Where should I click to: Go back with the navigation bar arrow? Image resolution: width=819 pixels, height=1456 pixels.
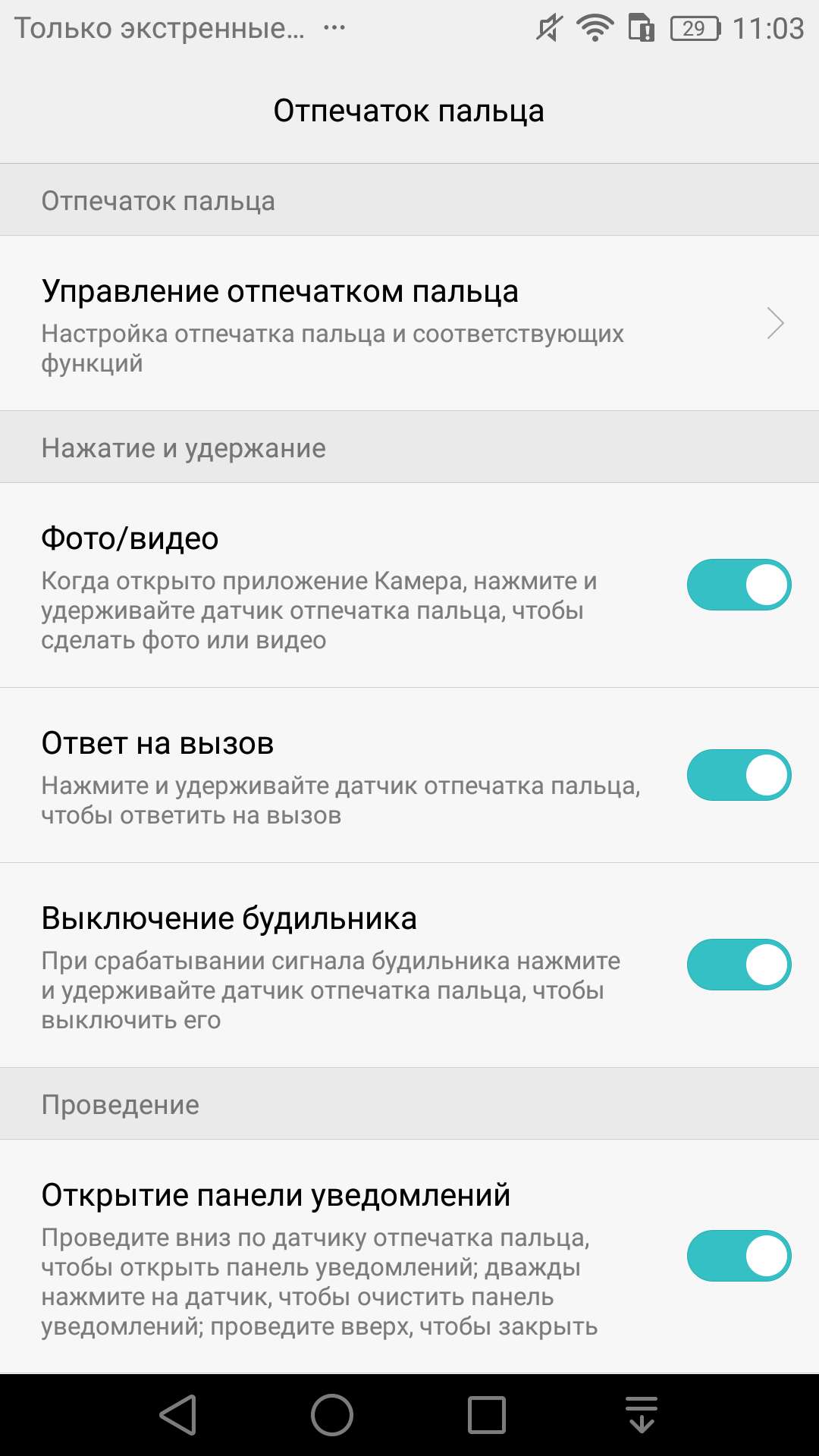click(x=178, y=1415)
